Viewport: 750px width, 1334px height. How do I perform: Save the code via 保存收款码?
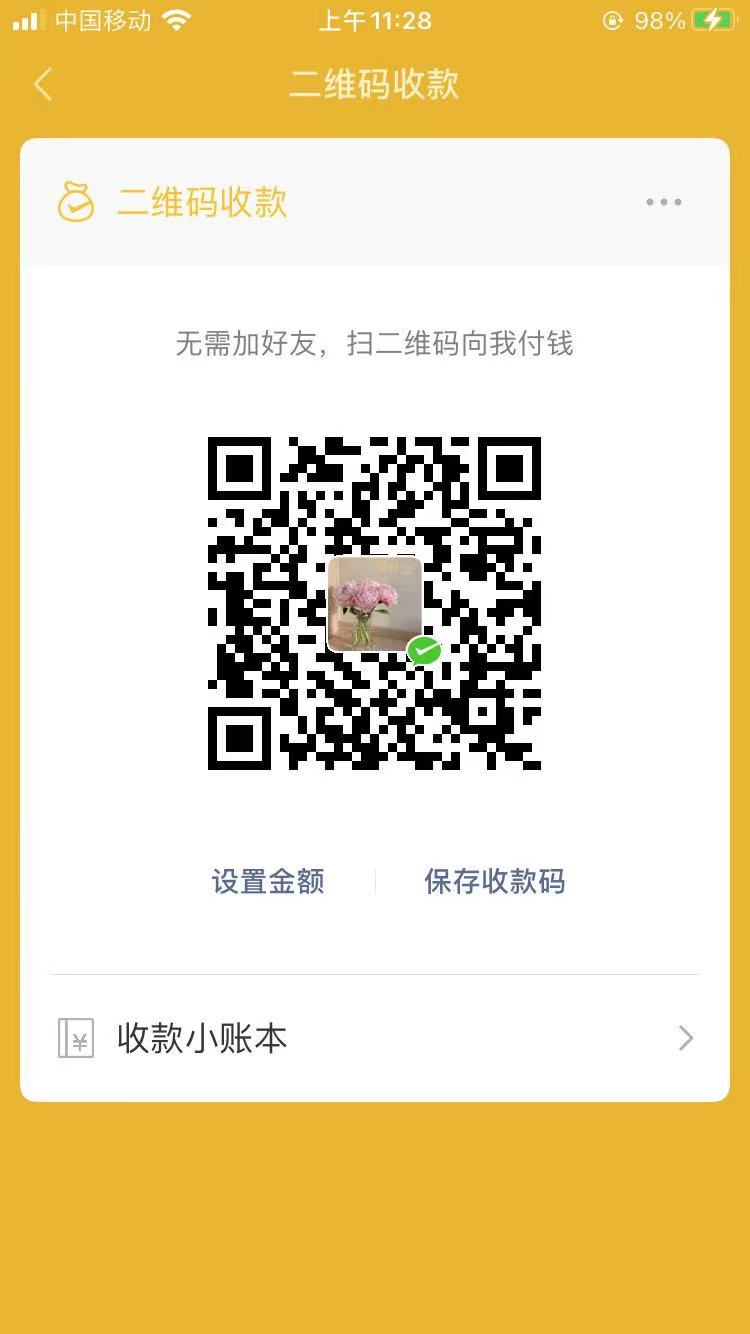494,881
